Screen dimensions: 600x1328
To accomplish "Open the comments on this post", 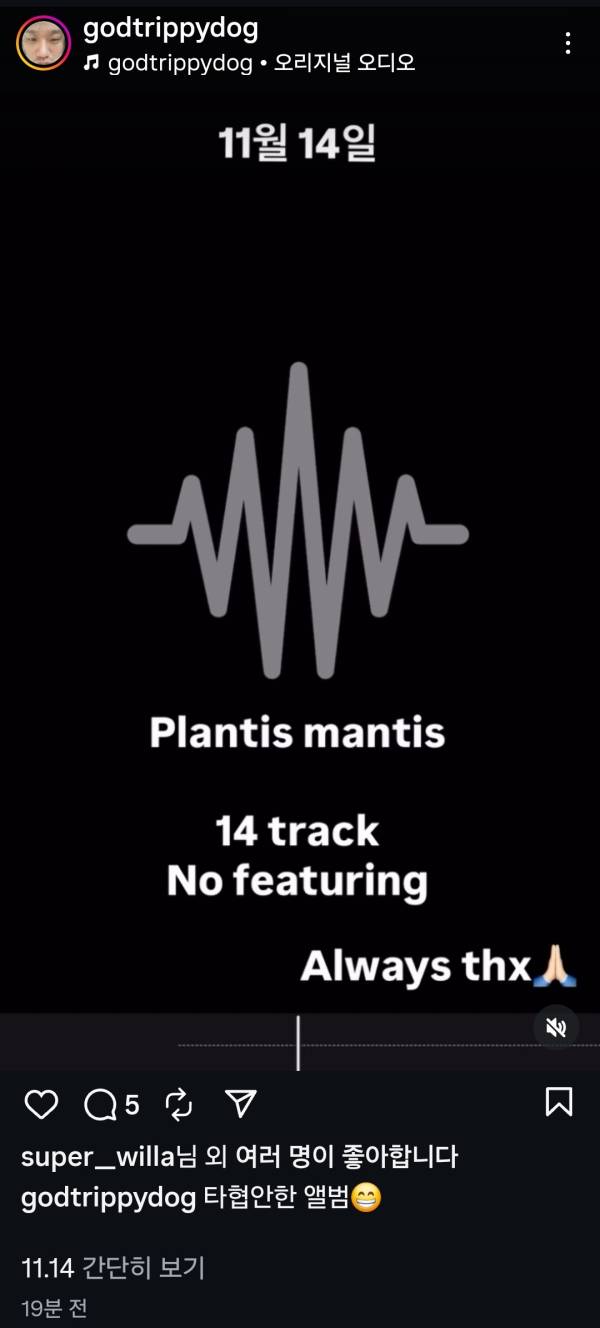I will click(103, 1104).
